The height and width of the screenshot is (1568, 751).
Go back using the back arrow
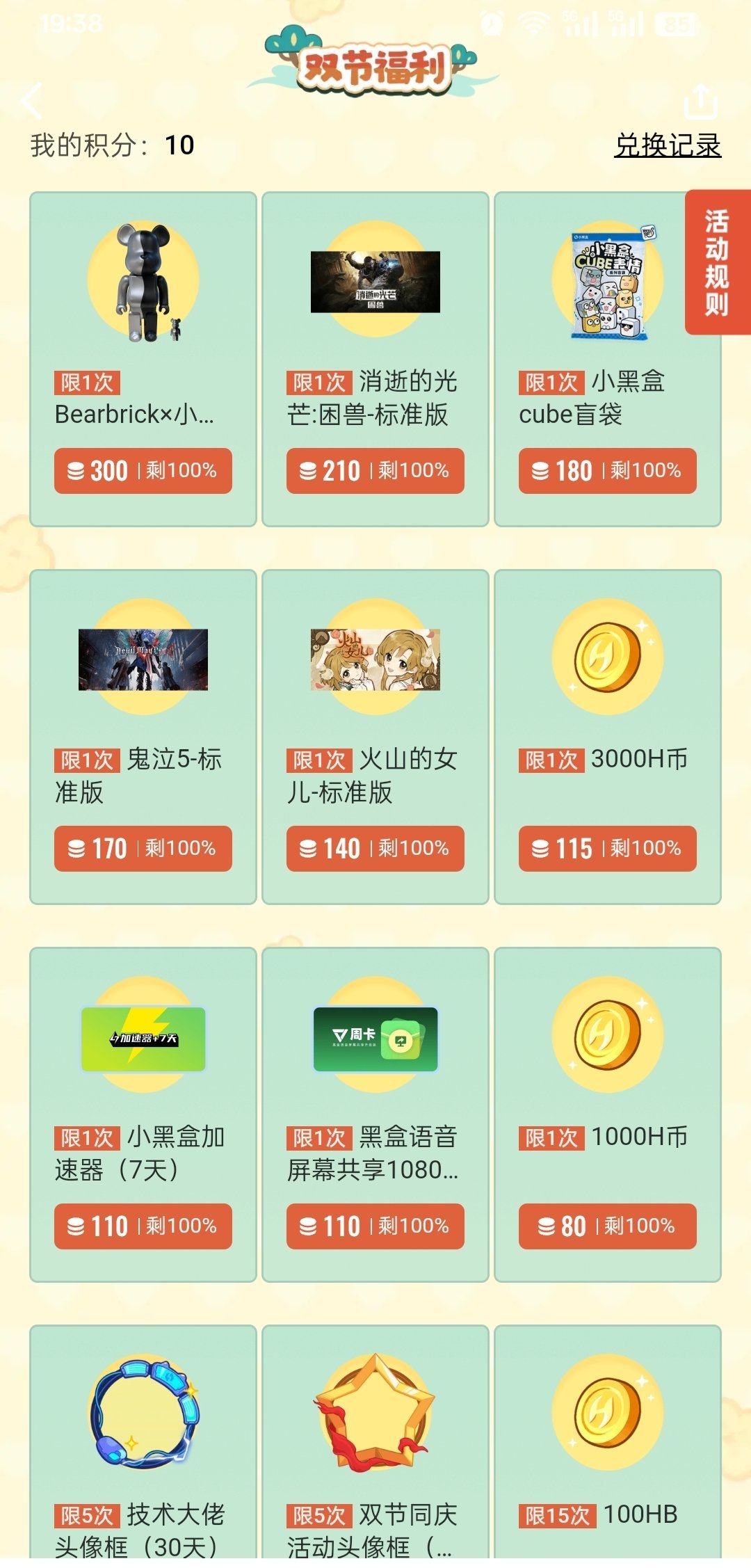[32, 101]
